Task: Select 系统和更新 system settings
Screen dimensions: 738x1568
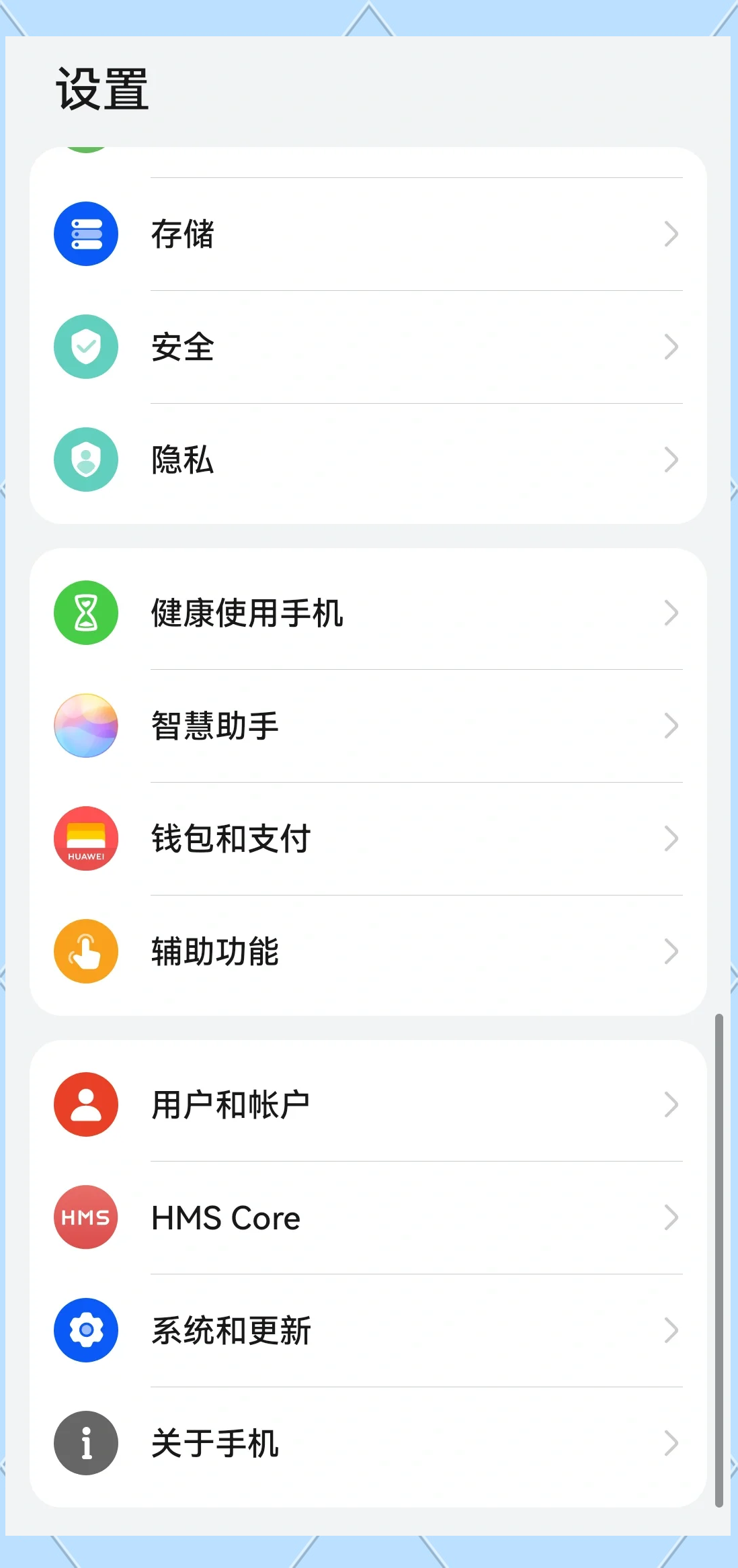Action: point(367,1330)
